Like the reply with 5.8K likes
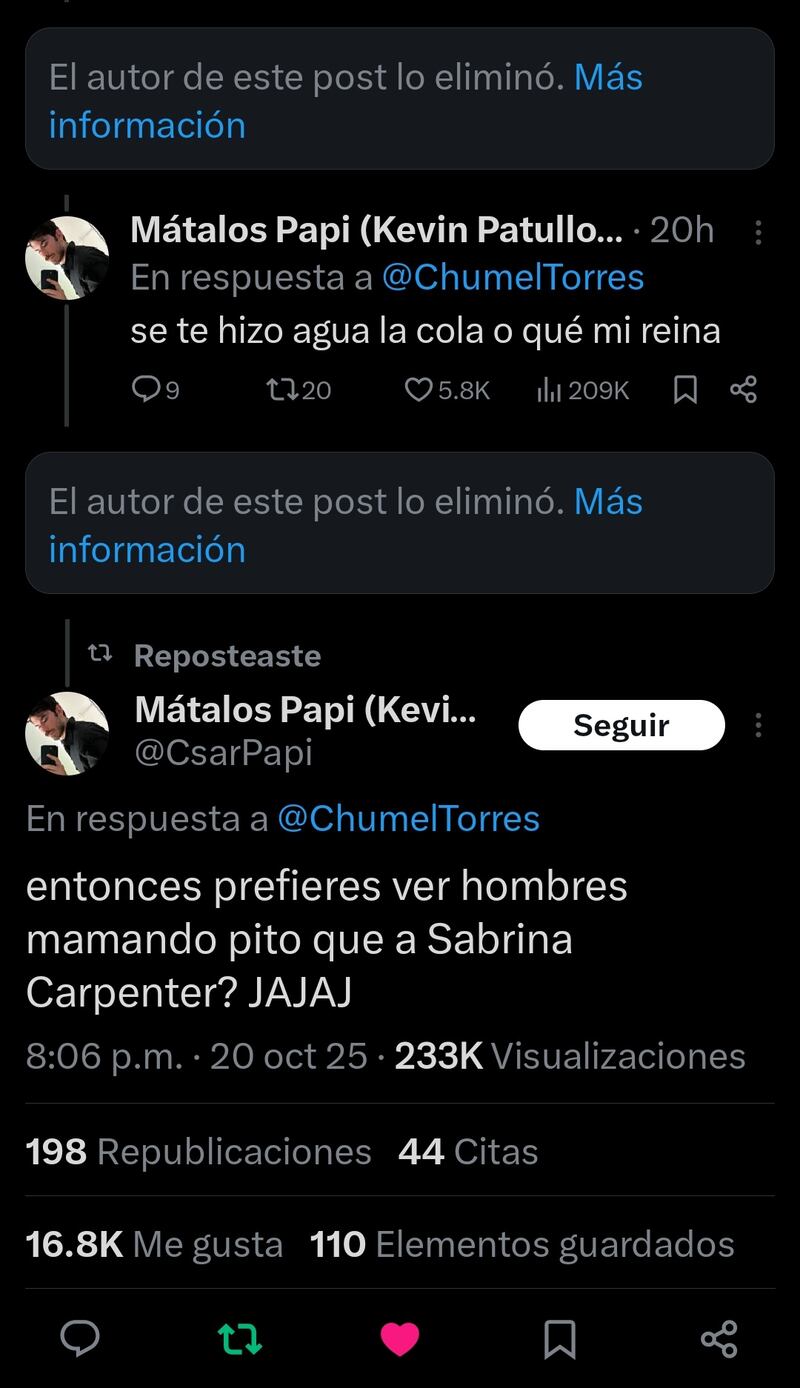Viewport: 800px width, 1388px height. click(446, 389)
